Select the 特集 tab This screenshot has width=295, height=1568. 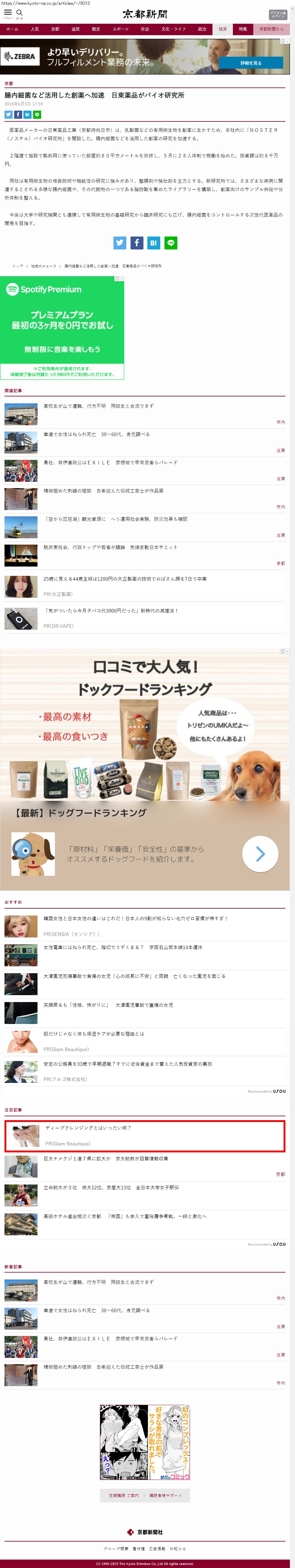tap(243, 29)
